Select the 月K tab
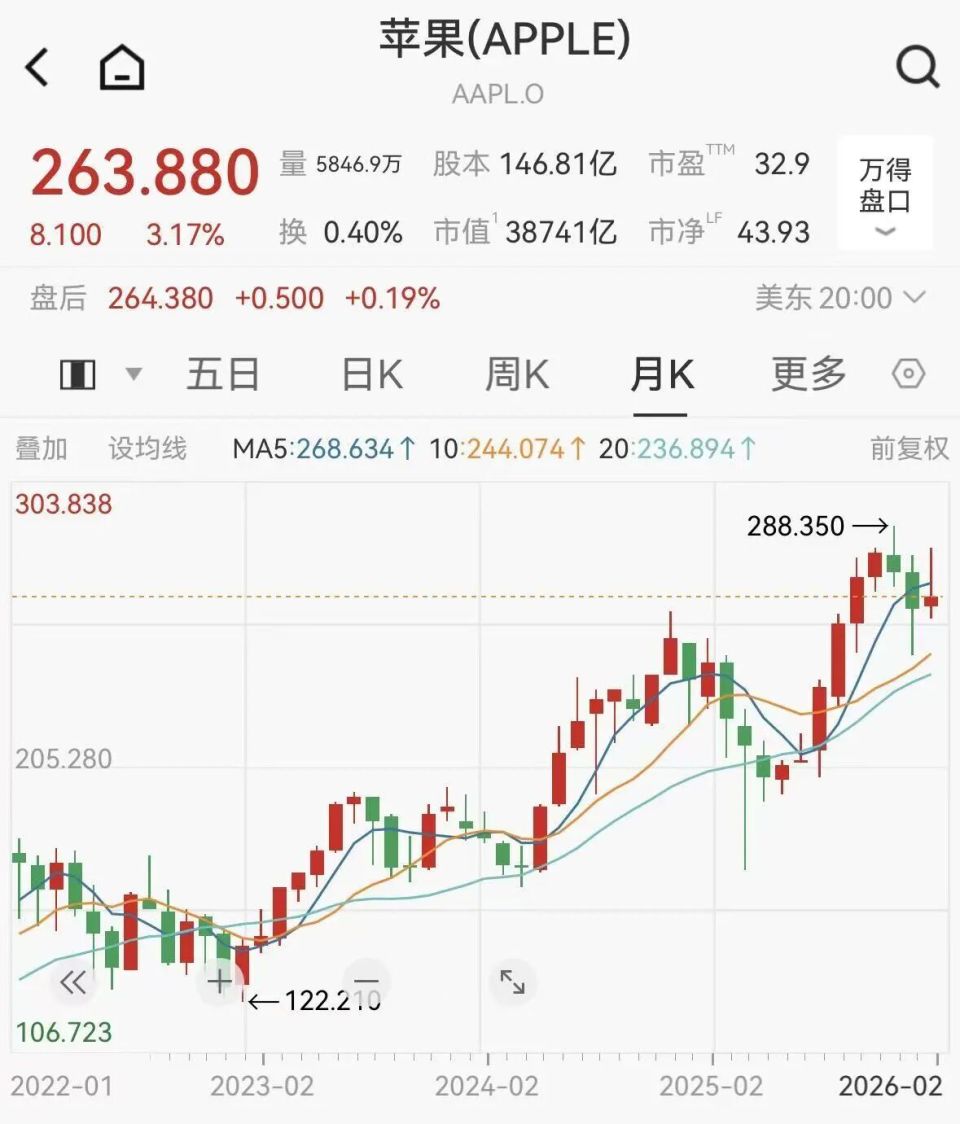The height and width of the screenshot is (1124, 960). [662, 375]
